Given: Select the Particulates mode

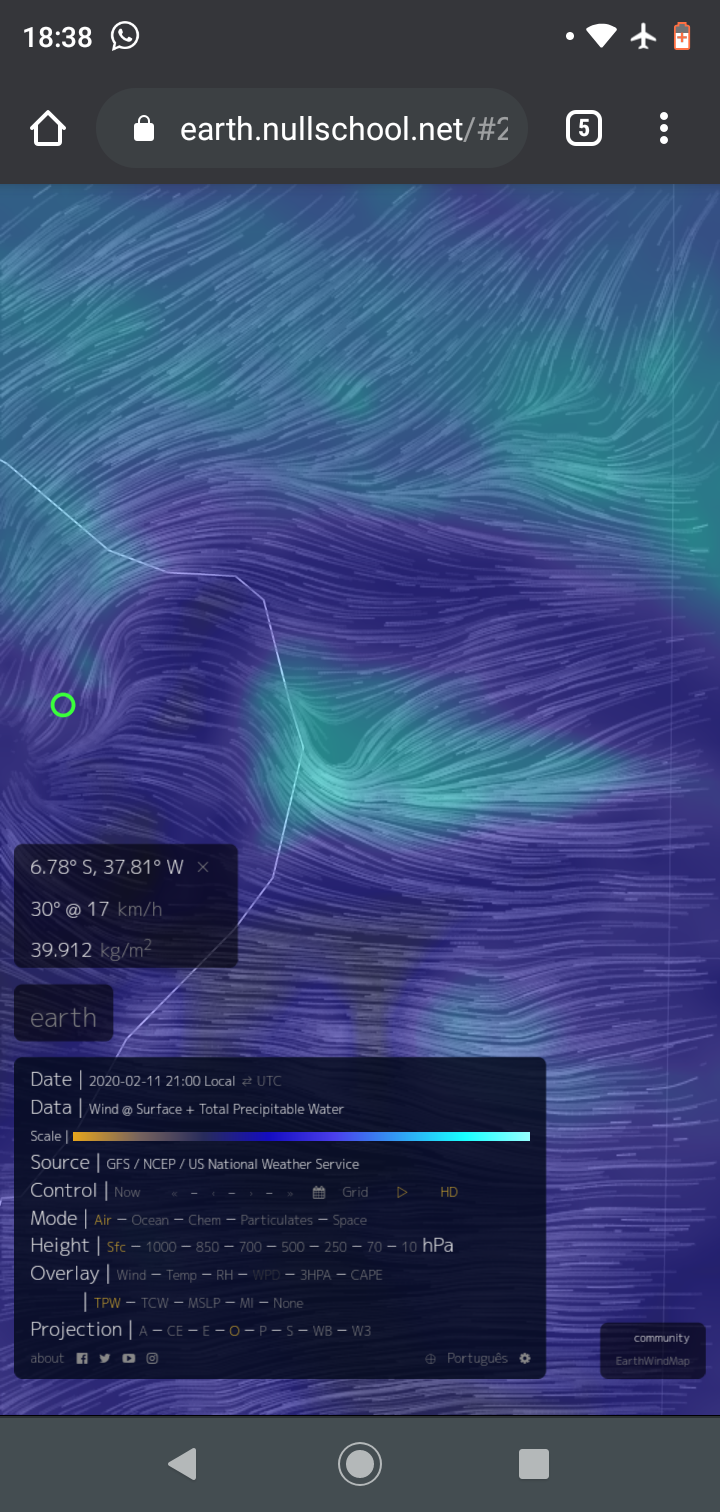Looking at the screenshot, I should pos(277,1220).
